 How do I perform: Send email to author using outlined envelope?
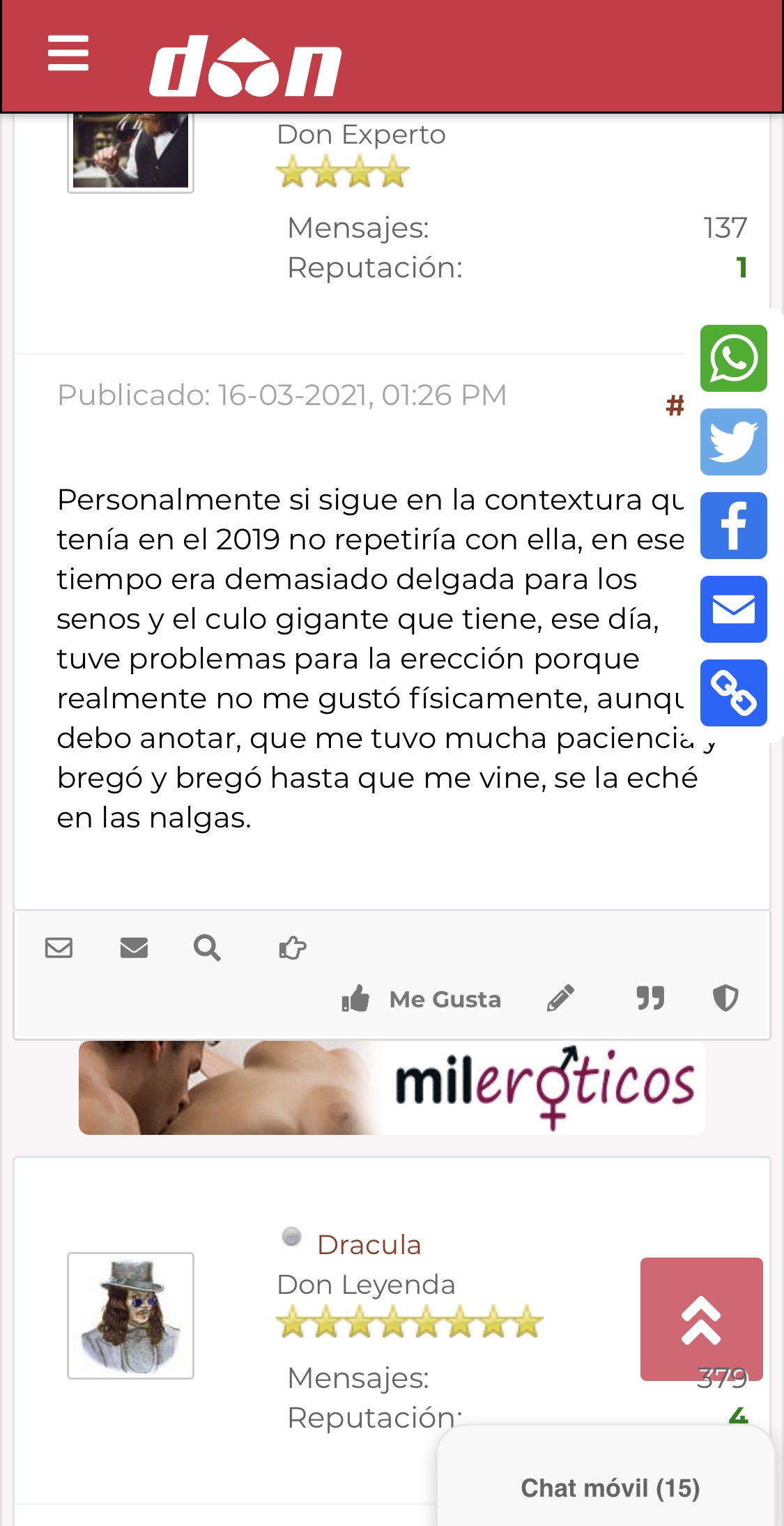[59, 948]
